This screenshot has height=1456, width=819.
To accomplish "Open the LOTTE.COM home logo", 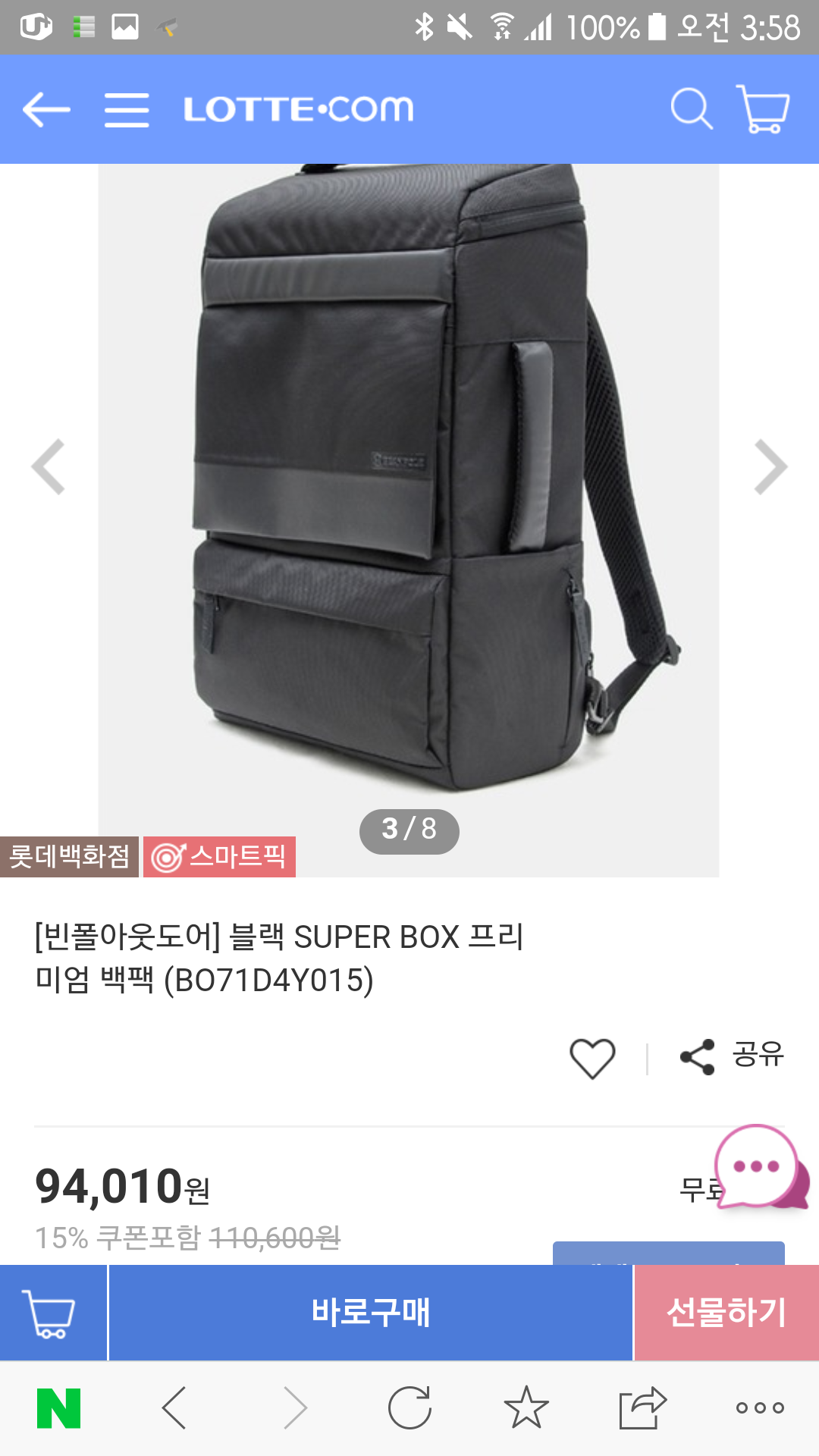I will (299, 110).
